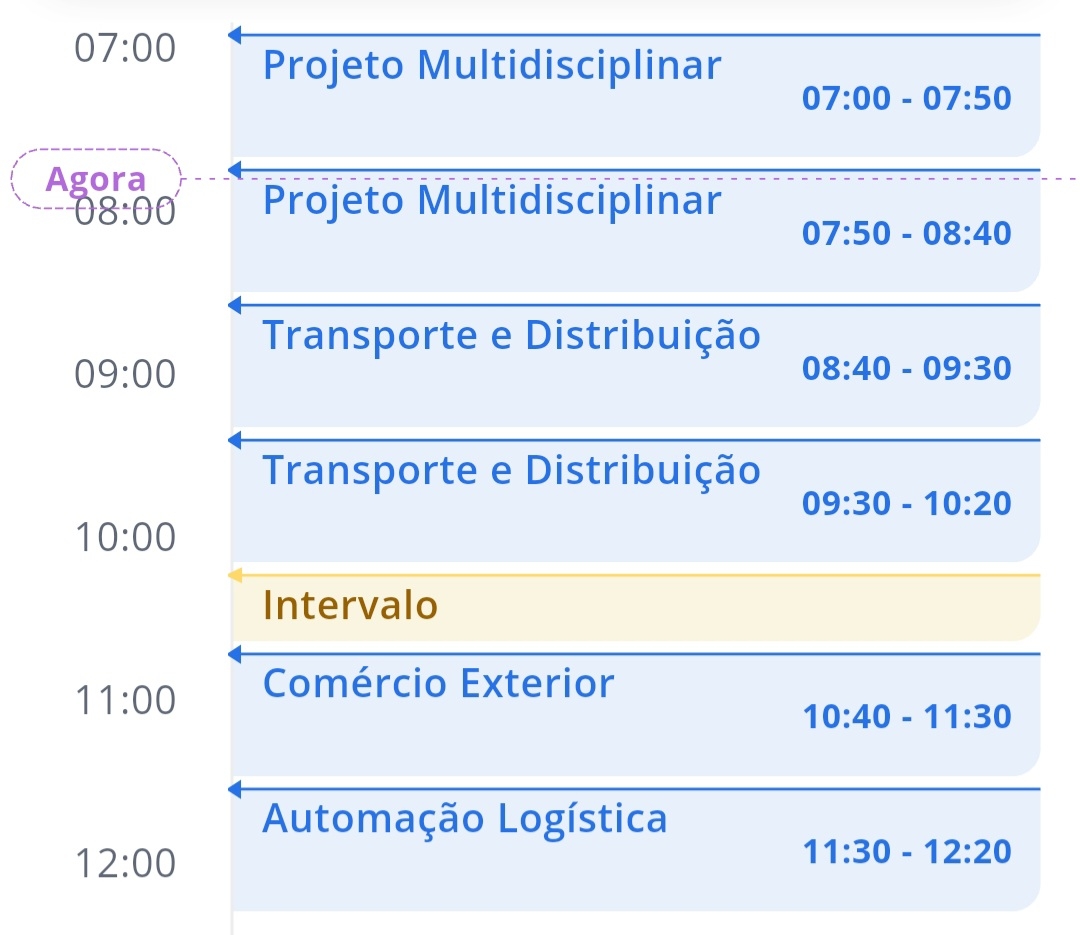The height and width of the screenshot is (935, 1080).
Task: View Transporte e Distribuição at 09:30 - 10:20
Action: (x=635, y=500)
